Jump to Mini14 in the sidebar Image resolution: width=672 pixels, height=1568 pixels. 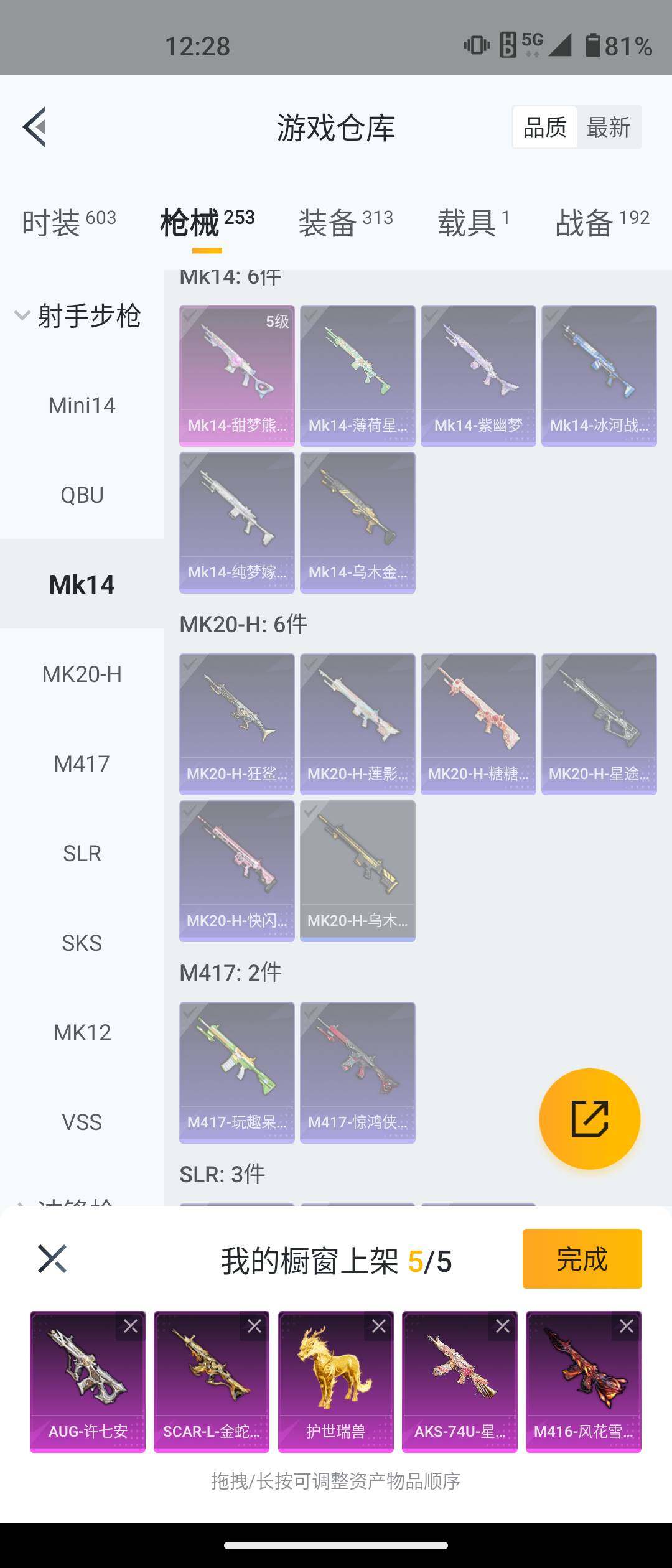tap(82, 406)
